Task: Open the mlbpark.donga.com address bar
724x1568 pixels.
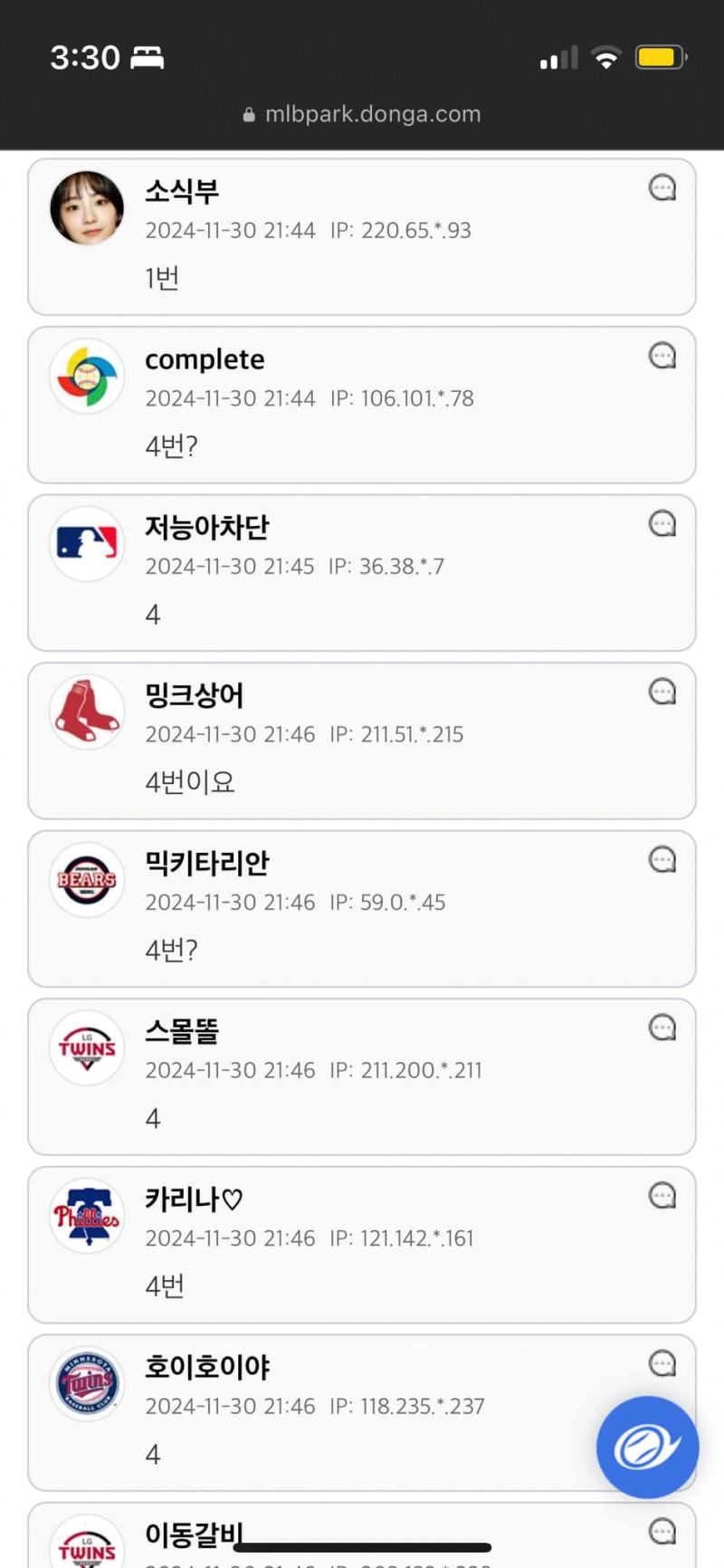Action: pos(362,114)
